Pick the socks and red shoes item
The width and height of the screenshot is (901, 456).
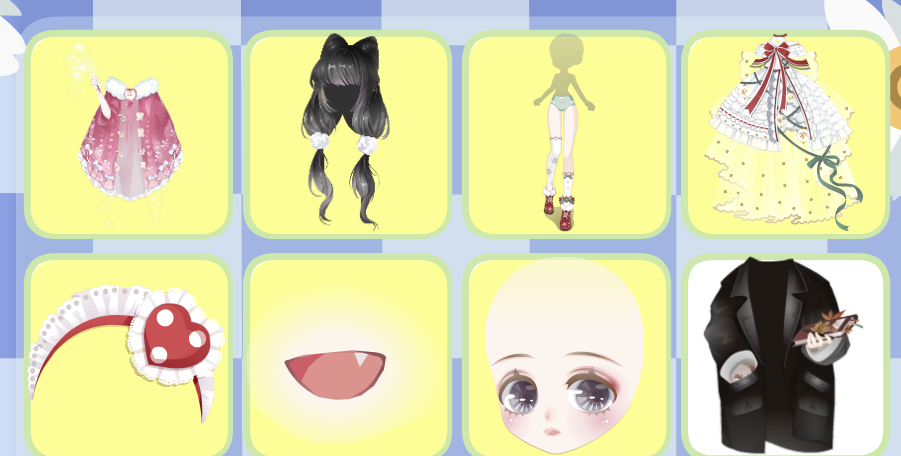[x=566, y=135]
